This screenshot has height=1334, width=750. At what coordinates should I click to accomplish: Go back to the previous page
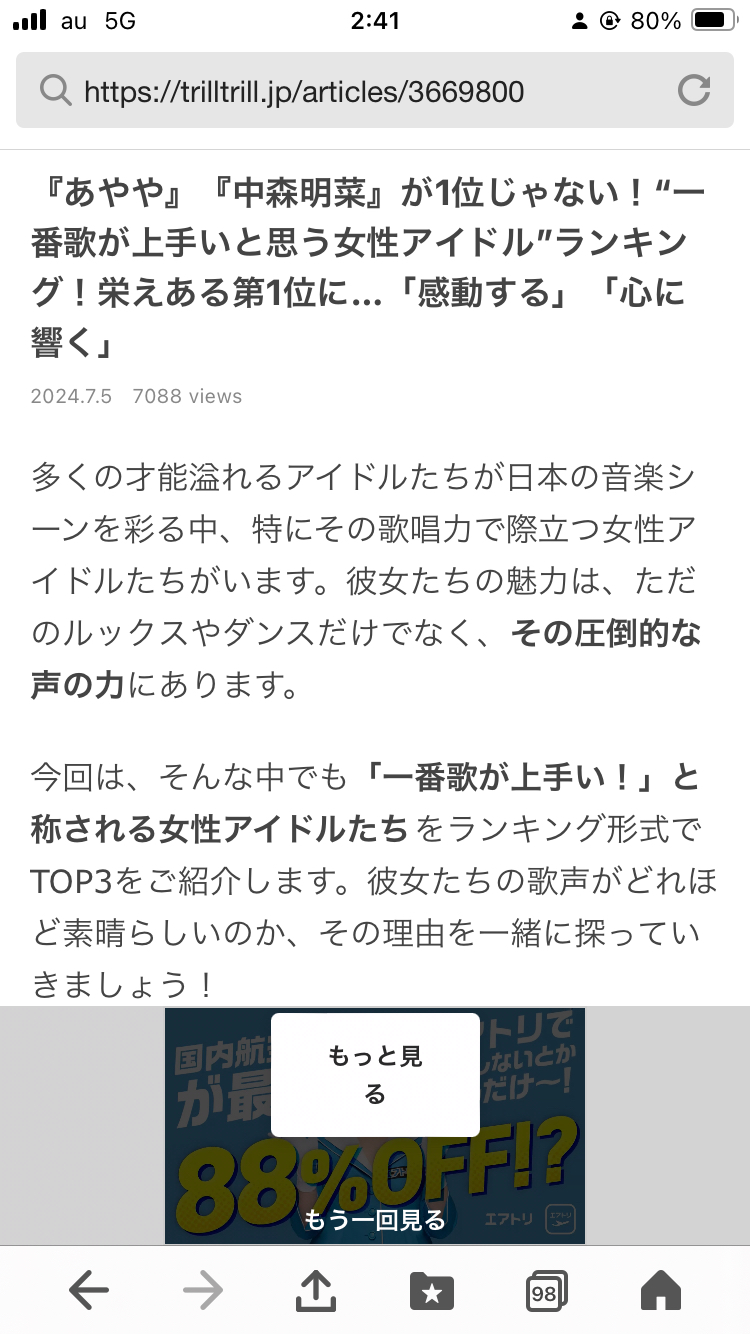[x=89, y=1291]
